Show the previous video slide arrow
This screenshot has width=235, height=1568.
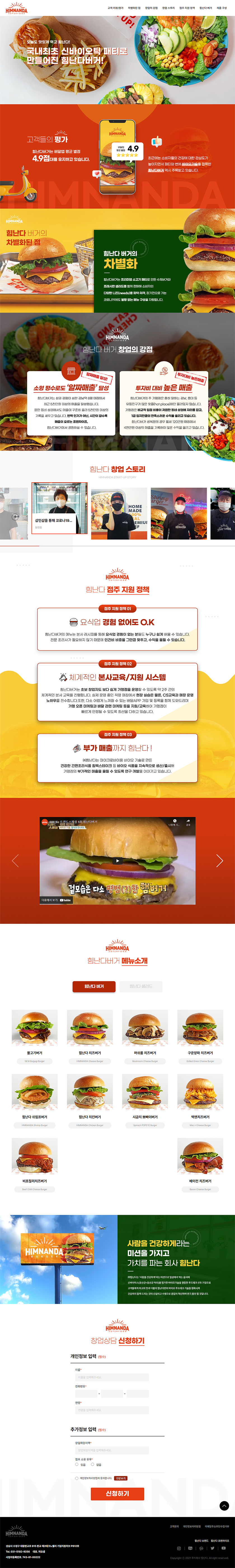click(x=15, y=860)
